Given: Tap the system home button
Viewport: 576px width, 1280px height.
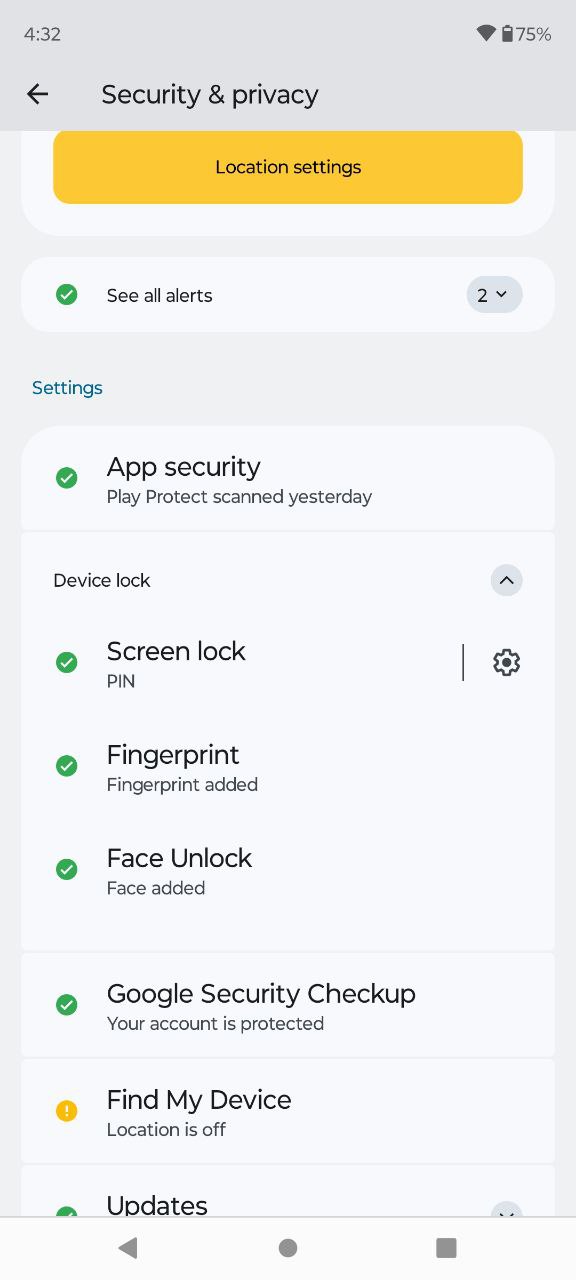Looking at the screenshot, I should pyautogui.click(x=288, y=1247).
